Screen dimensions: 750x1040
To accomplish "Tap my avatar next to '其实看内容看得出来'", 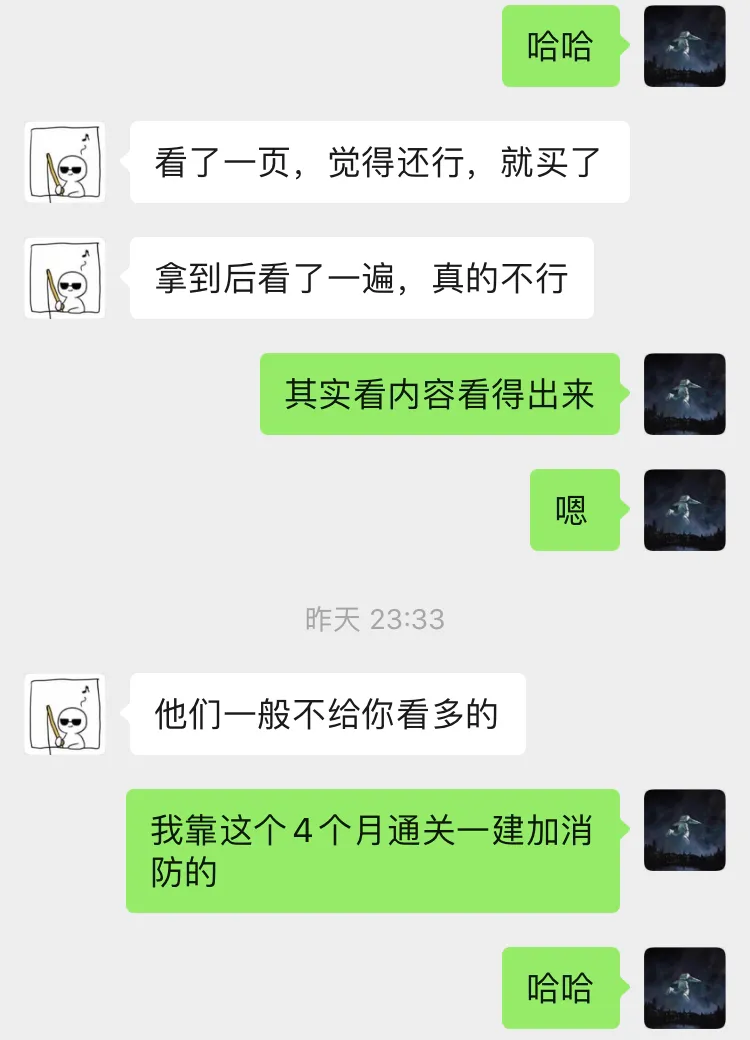I will [x=685, y=394].
